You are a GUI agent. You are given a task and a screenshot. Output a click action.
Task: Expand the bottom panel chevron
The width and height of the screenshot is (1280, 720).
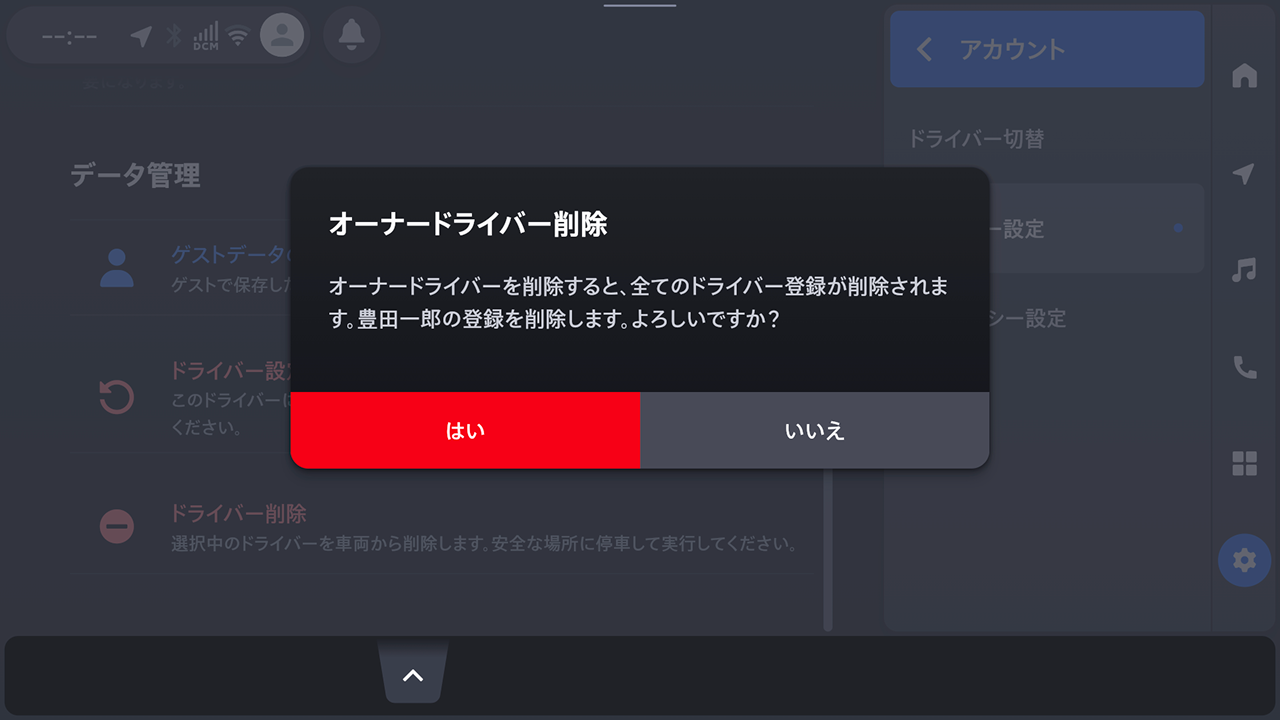coord(413,675)
